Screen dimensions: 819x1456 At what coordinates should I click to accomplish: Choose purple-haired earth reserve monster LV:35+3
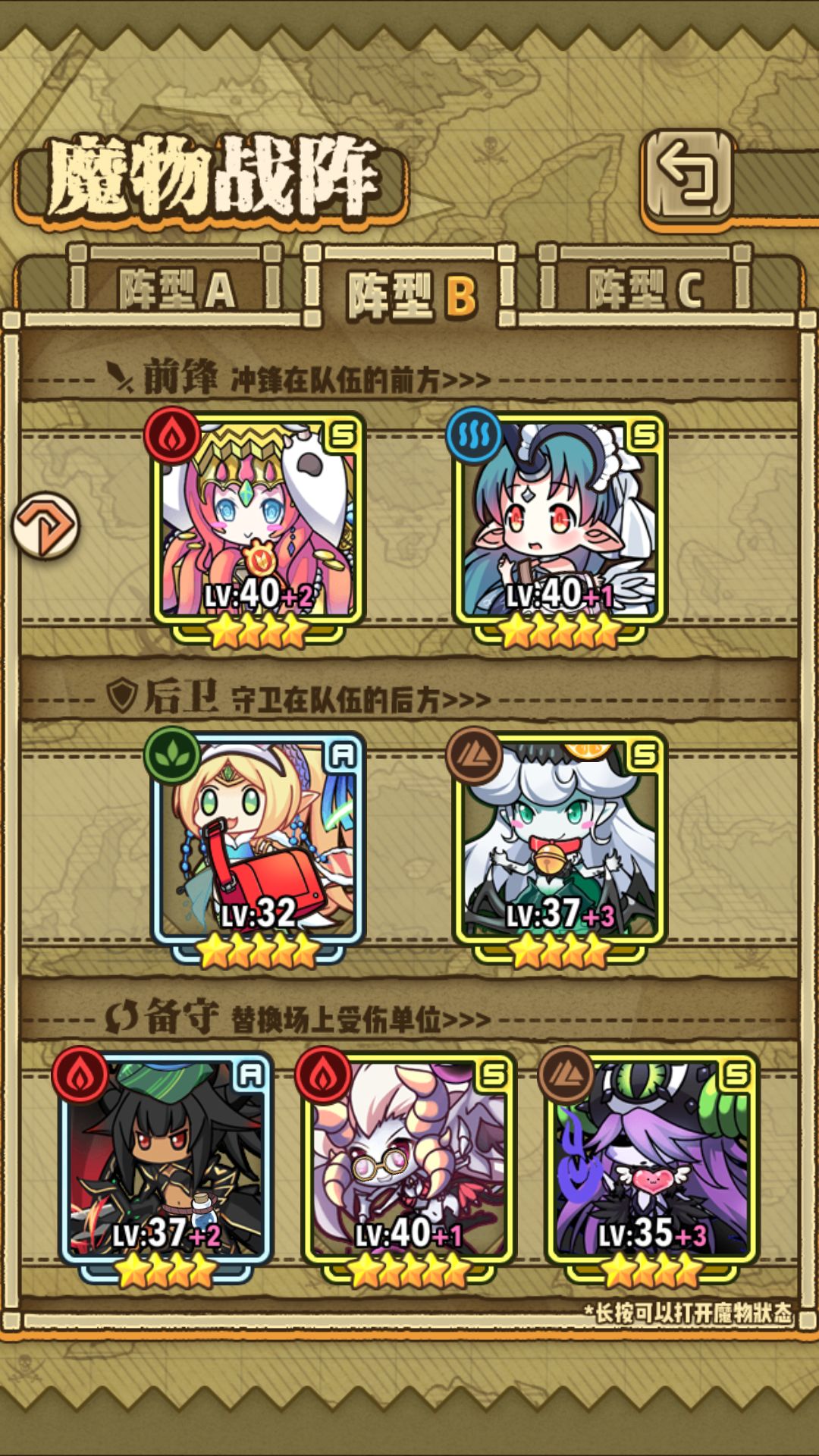point(652,1160)
